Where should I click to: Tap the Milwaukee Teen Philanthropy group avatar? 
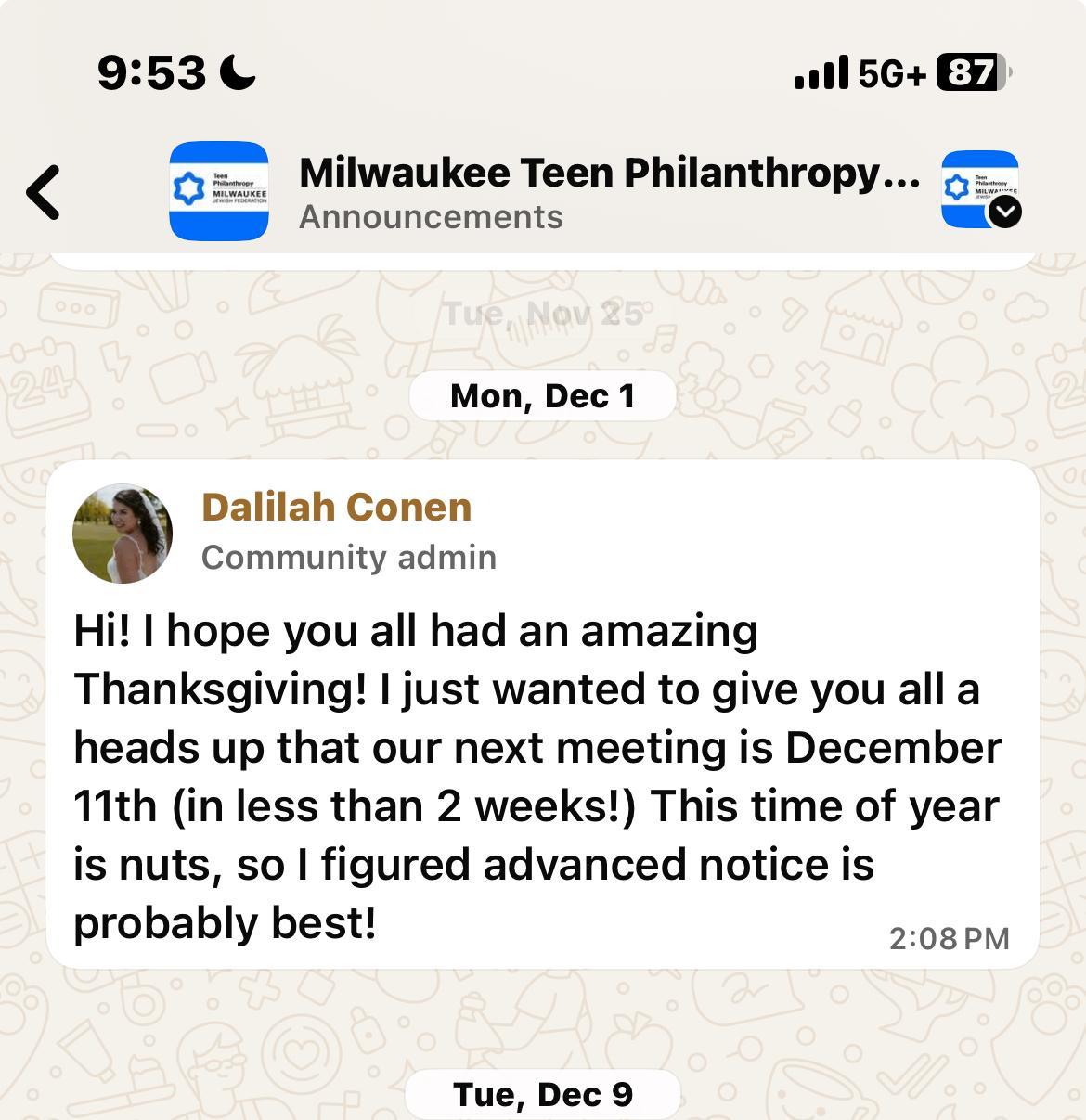pos(219,191)
